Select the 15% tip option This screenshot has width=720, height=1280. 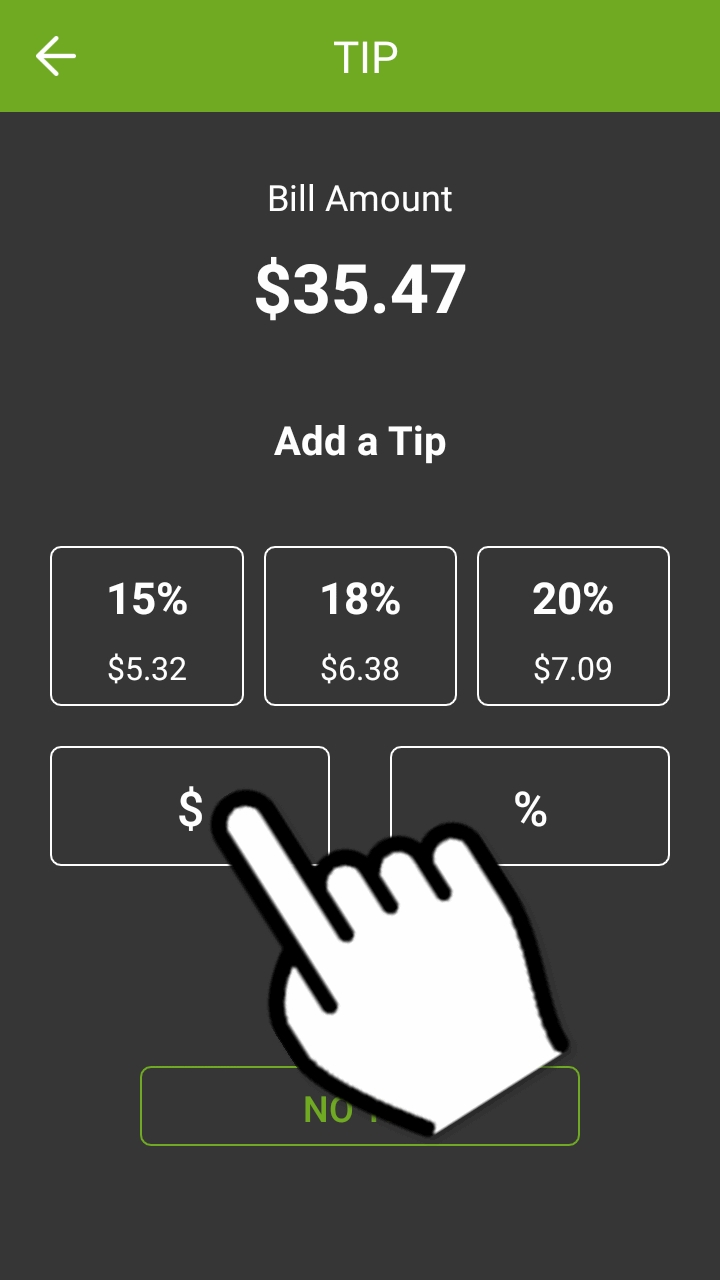click(147, 626)
